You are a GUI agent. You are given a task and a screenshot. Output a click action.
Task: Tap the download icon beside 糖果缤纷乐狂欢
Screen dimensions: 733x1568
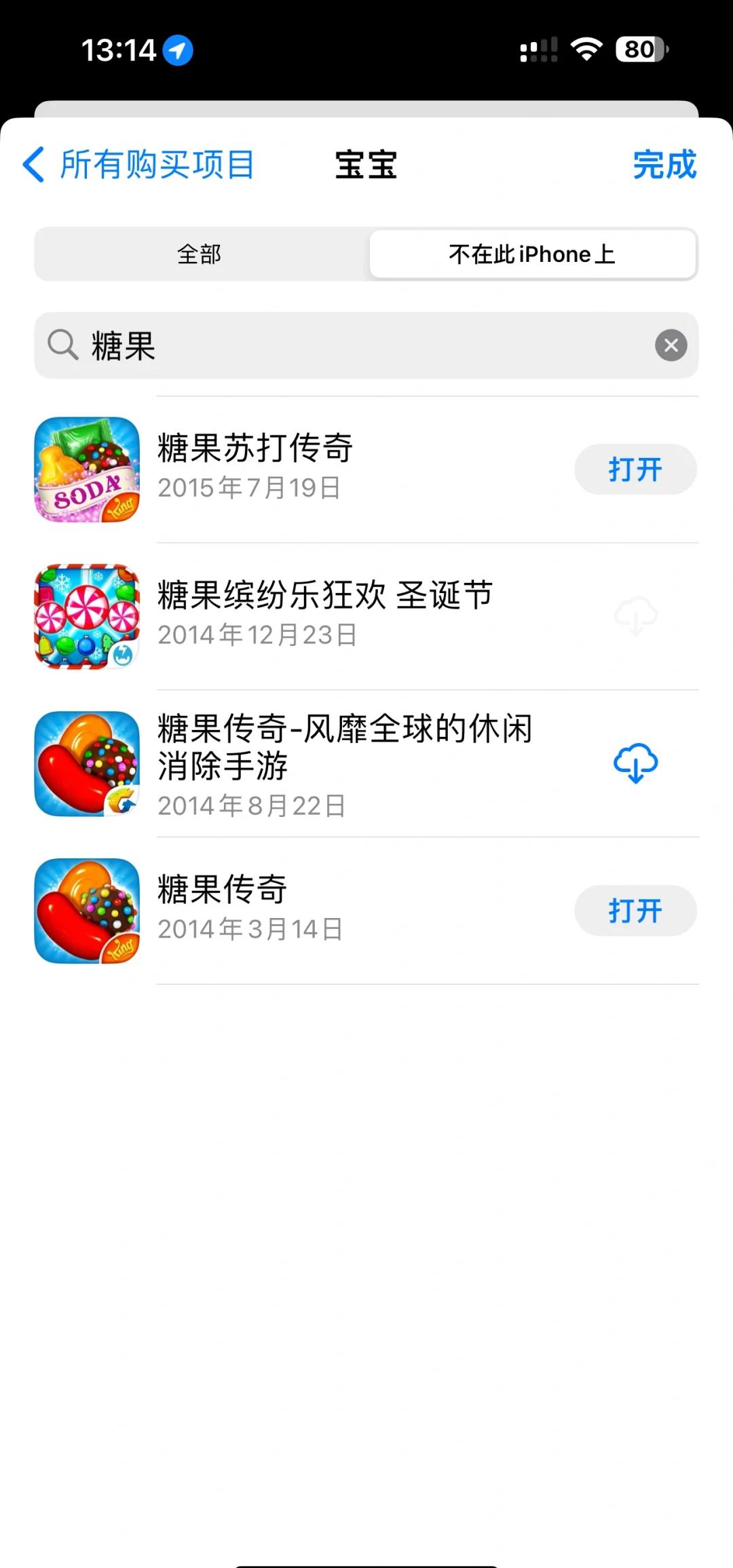635,616
